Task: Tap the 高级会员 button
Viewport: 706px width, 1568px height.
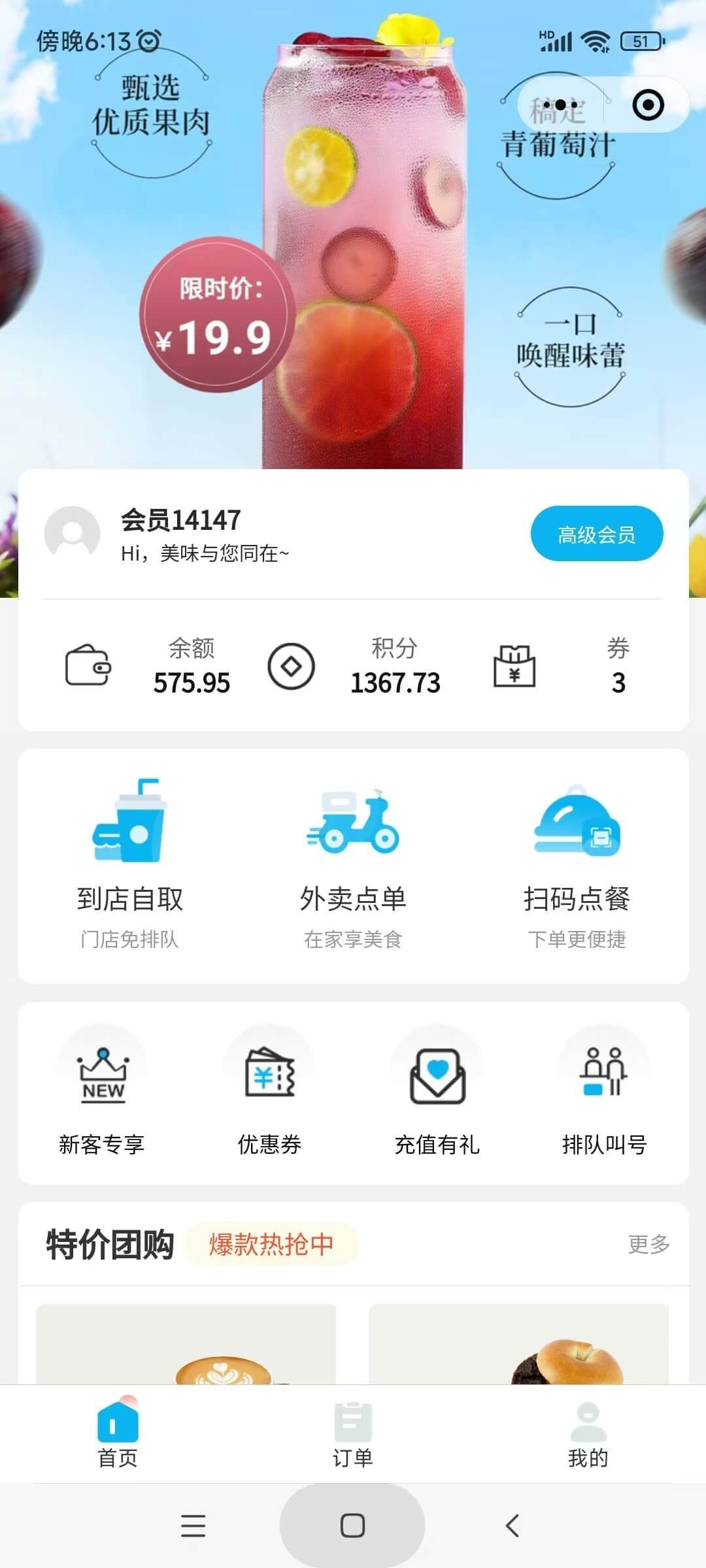Action: (x=596, y=534)
